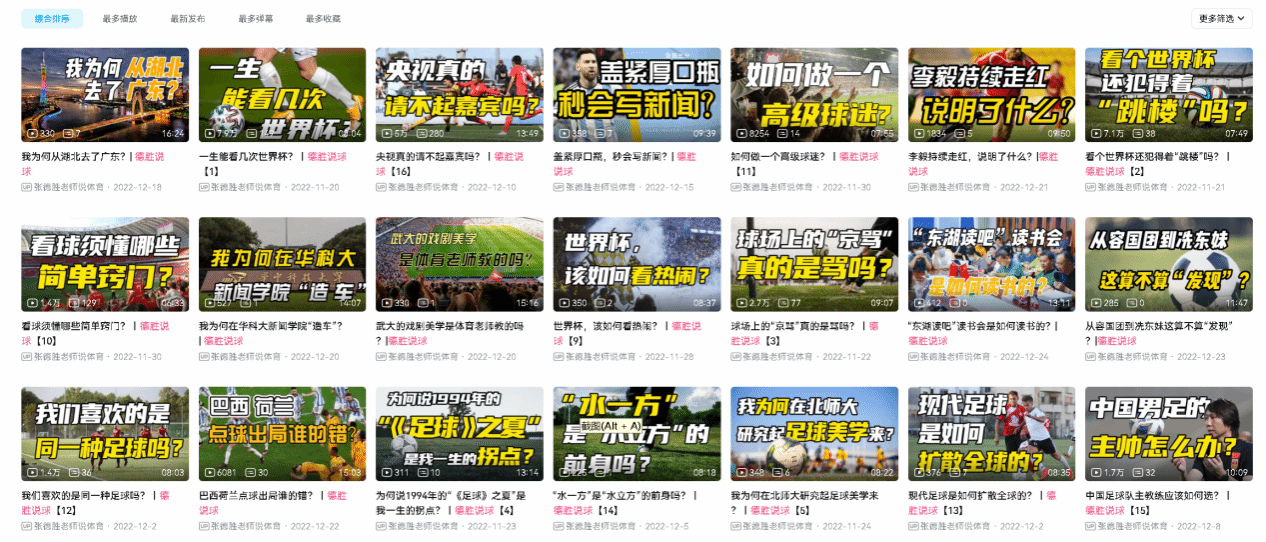The image size is (1266, 542).
Task: Select the 综合排序 sort tab
Action: 52,19
